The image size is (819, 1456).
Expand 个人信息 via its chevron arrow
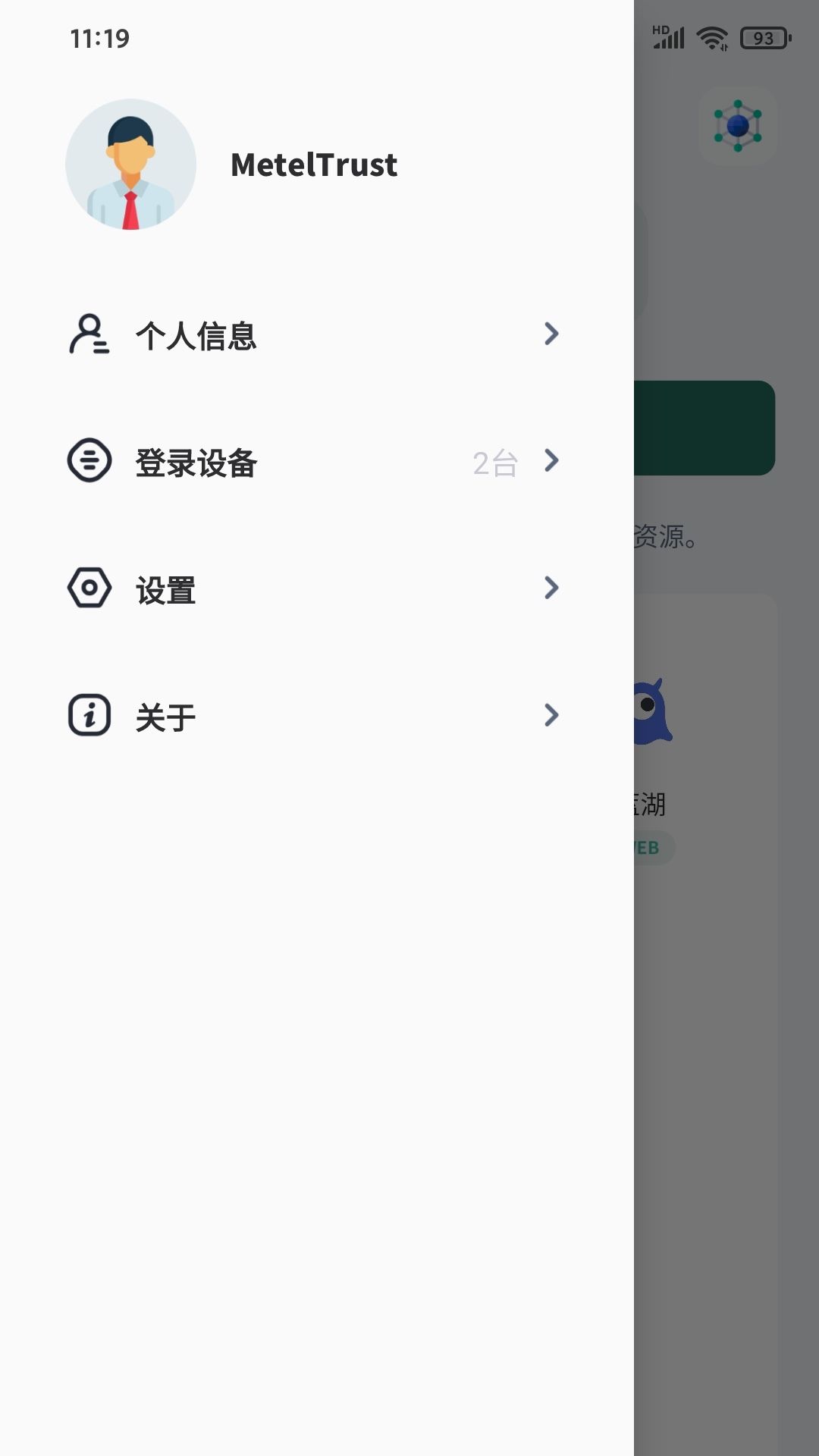553,334
